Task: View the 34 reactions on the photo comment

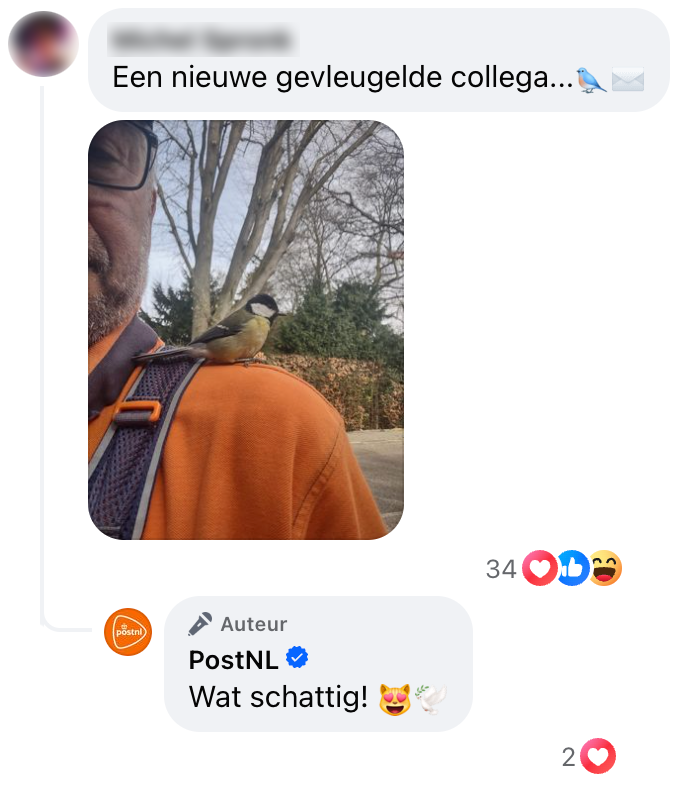Action: click(x=555, y=569)
